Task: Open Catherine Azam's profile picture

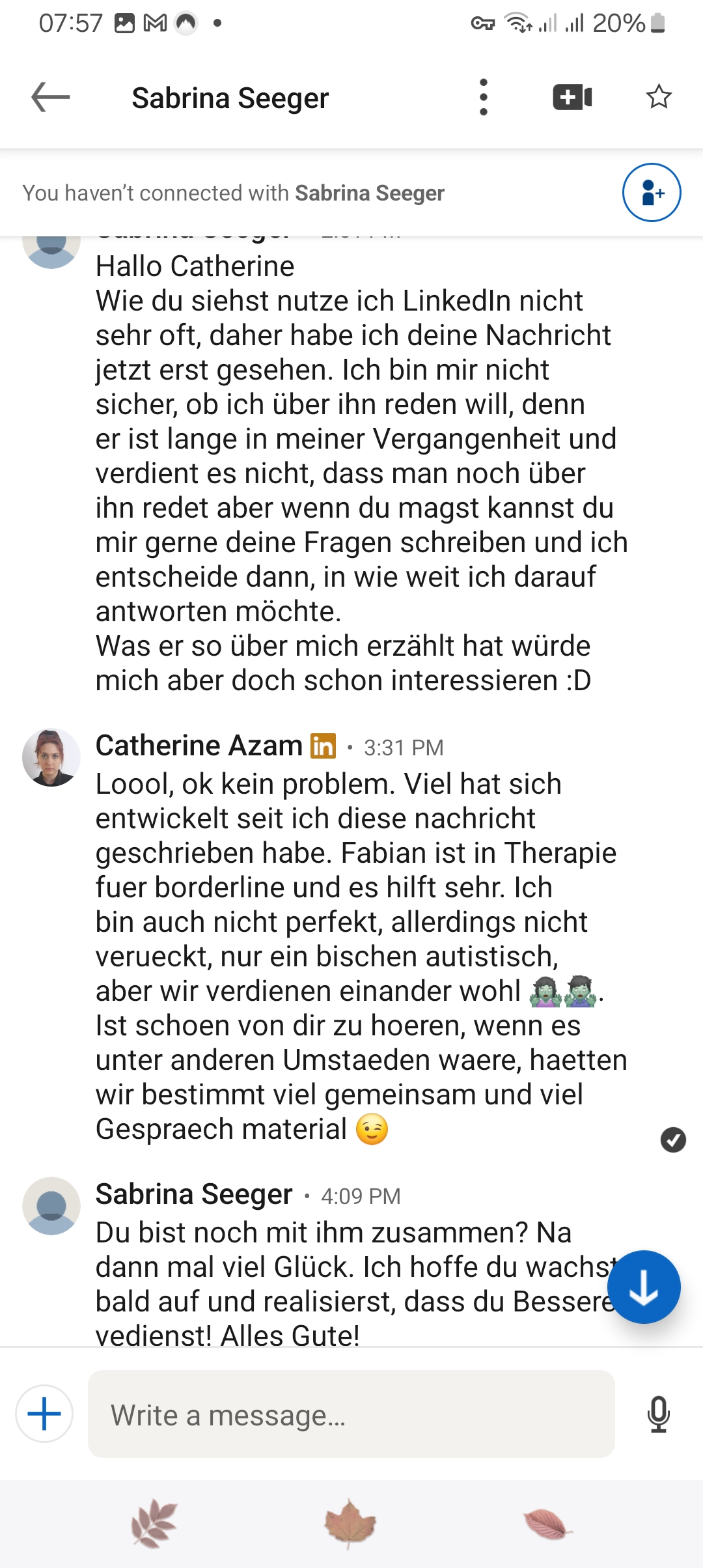Action: (x=51, y=757)
